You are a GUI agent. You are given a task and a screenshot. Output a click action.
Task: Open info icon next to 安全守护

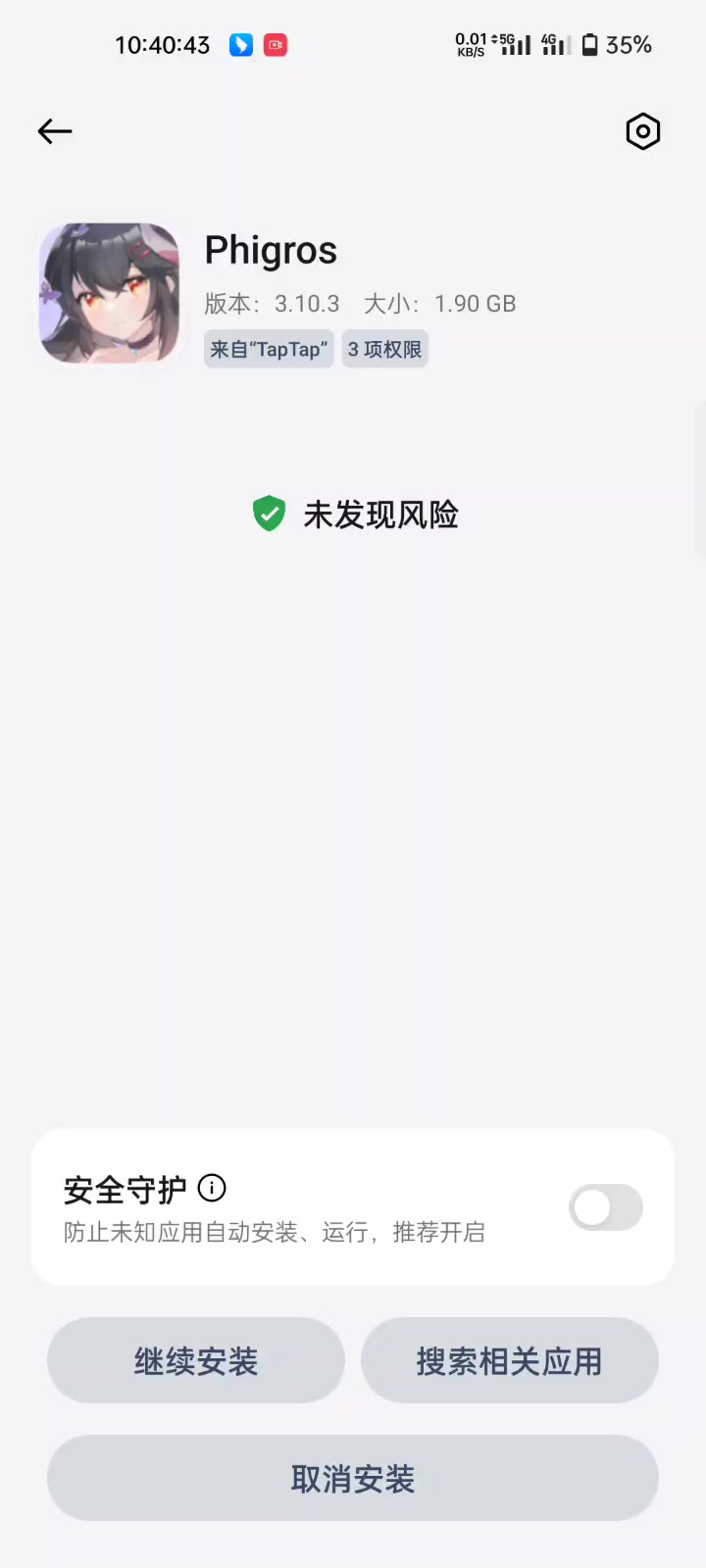coord(212,1188)
